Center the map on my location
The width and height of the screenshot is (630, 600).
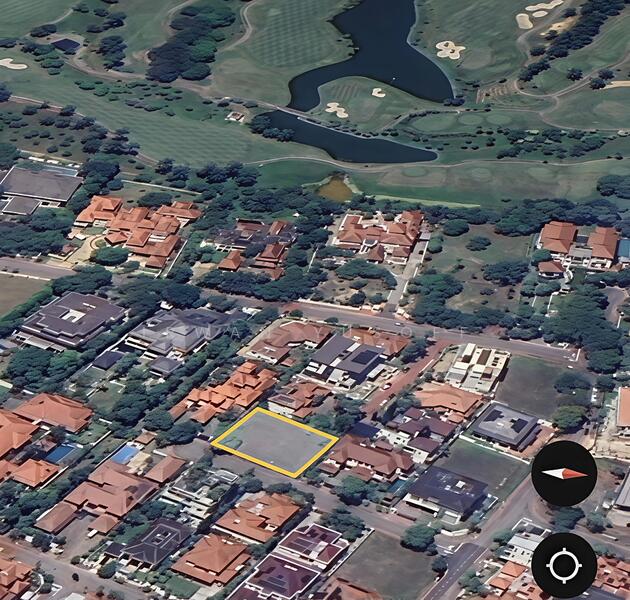[564, 565]
